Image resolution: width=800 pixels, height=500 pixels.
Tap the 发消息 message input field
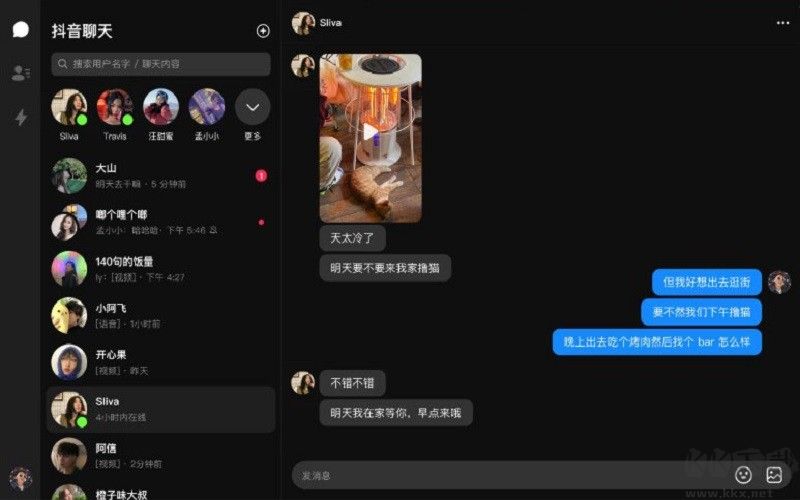[510, 475]
